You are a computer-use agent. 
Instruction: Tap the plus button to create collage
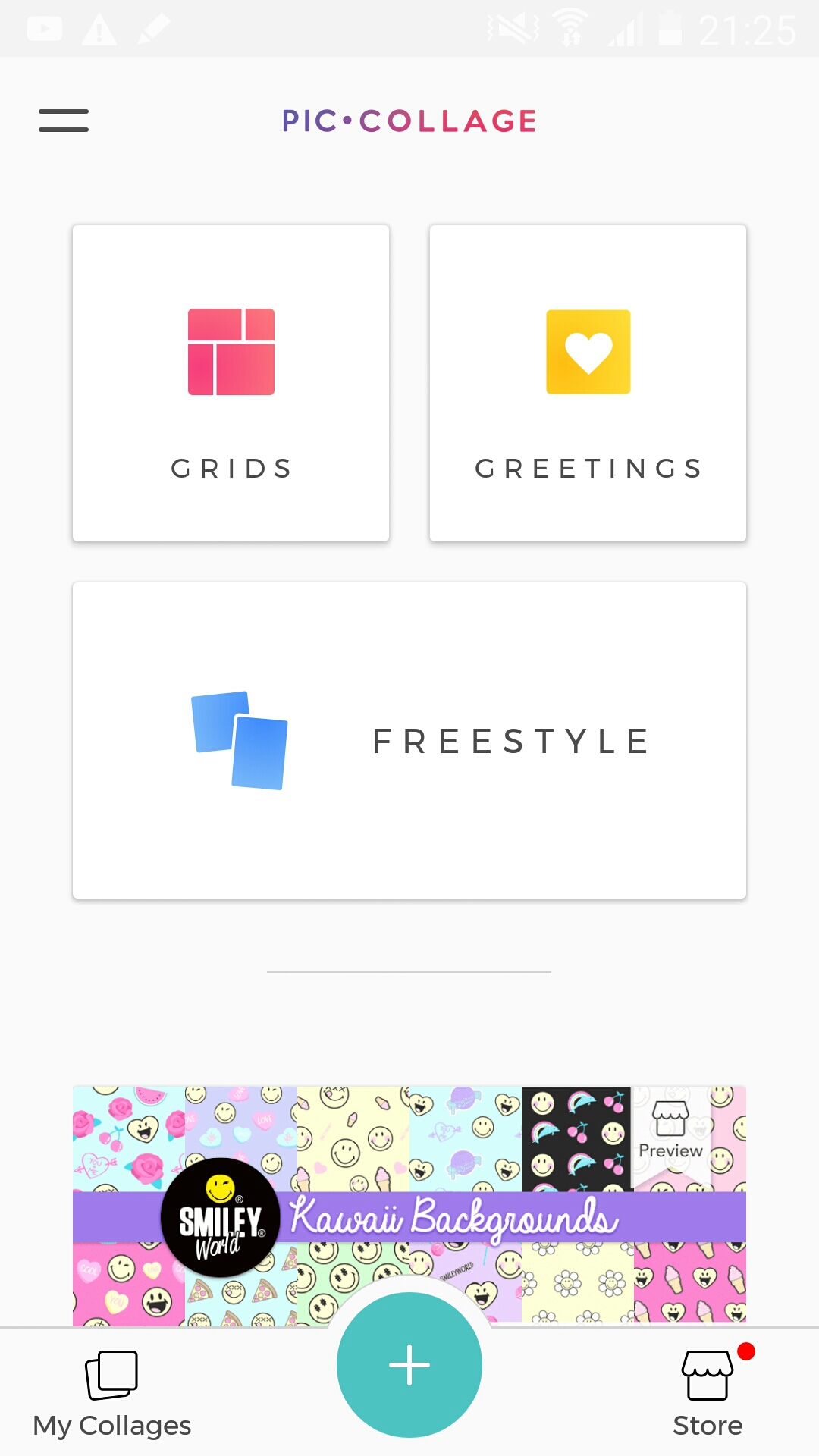click(409, 1365)
